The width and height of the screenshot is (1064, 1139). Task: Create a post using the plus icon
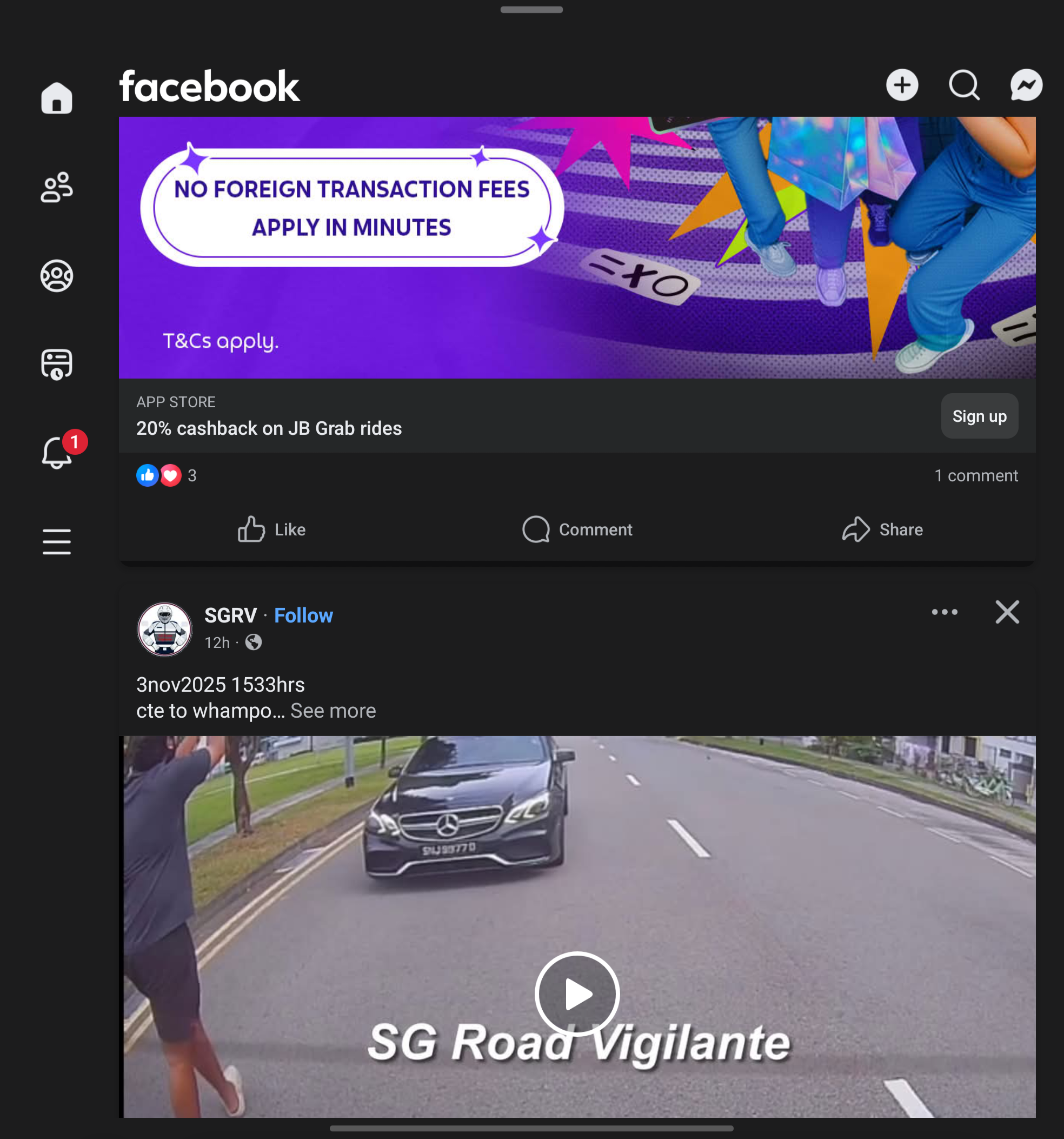pyautogui.click(x=902, y=86)
